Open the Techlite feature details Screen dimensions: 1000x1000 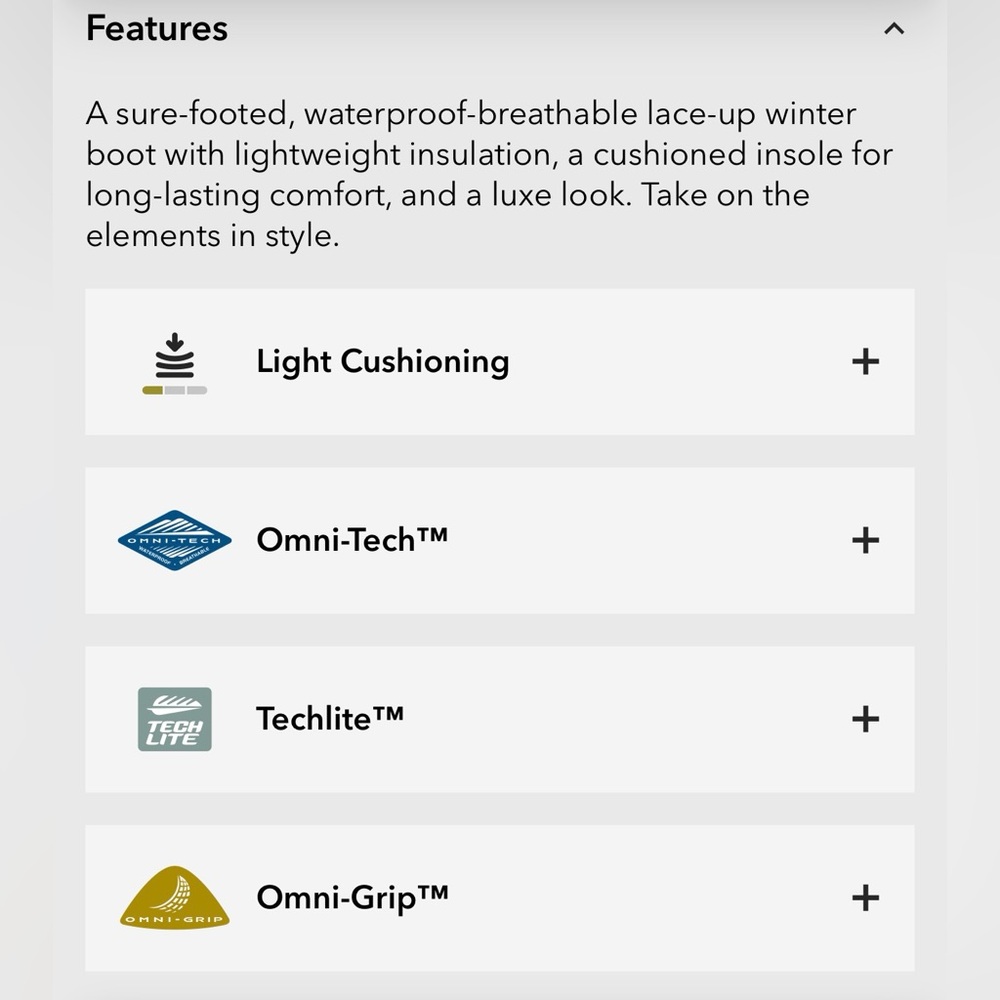(x=865, y=719)
